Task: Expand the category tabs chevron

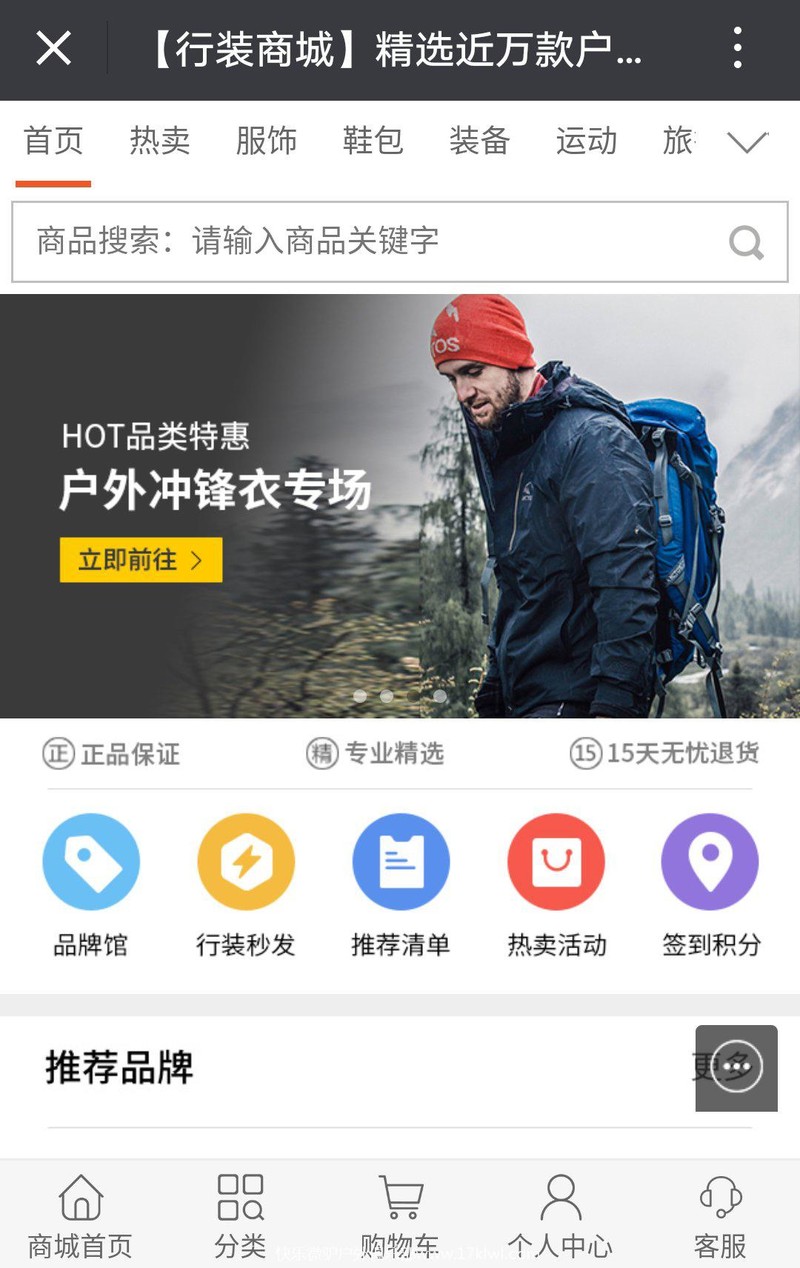Action: (x=747, y=143)
